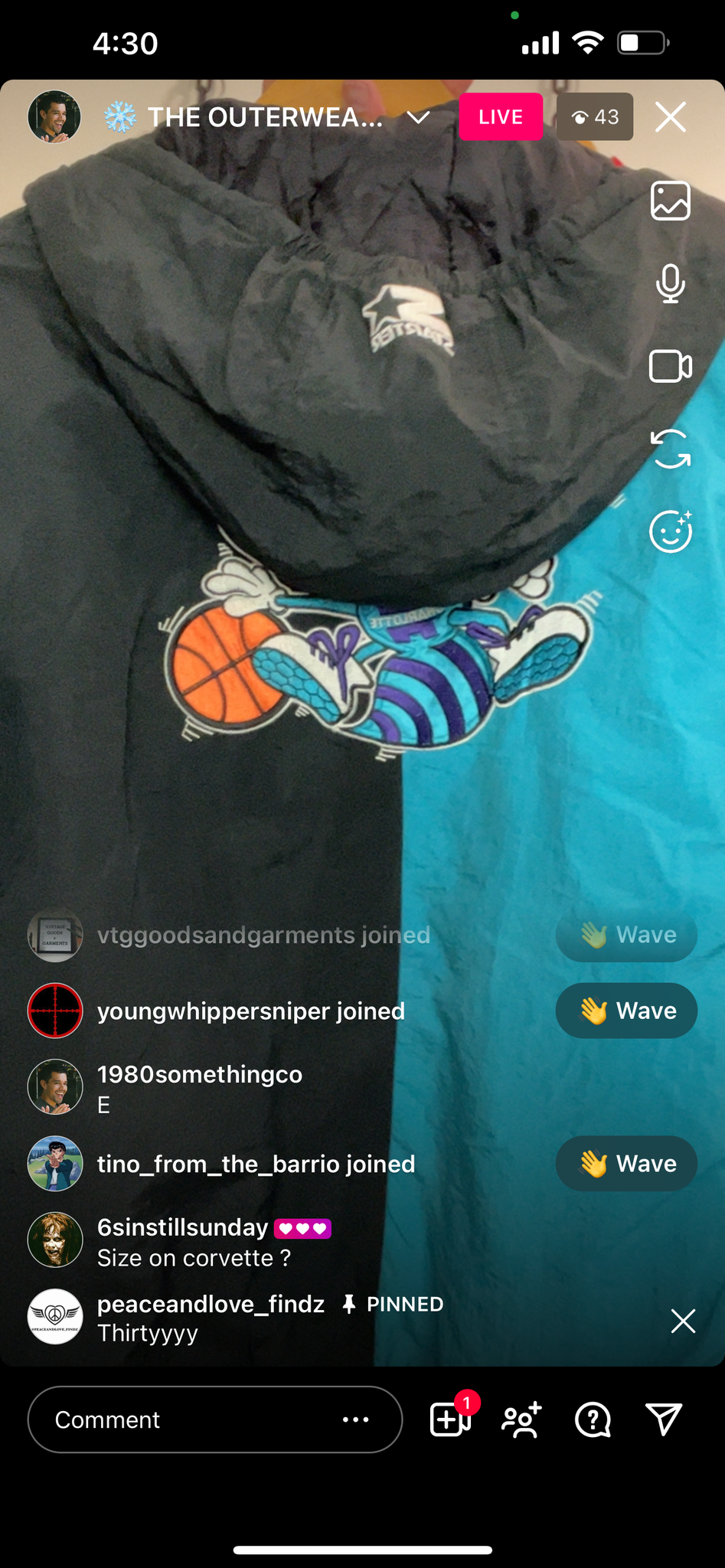Screen dimensions: 725x1568
Task: Open the photo gallery icon
Action: click(671, 201)
